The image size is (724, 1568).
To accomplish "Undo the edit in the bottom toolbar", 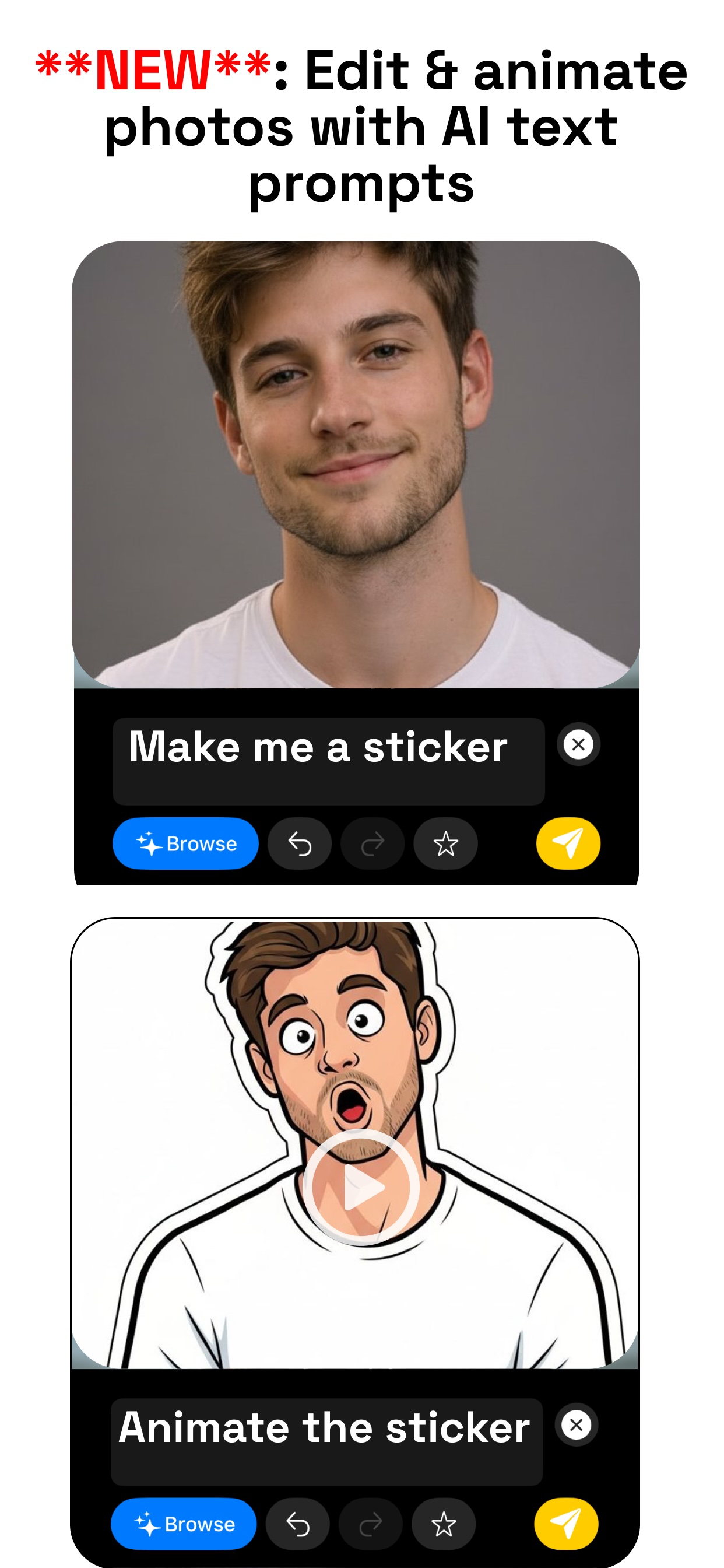I will [x=298, y=1524].
